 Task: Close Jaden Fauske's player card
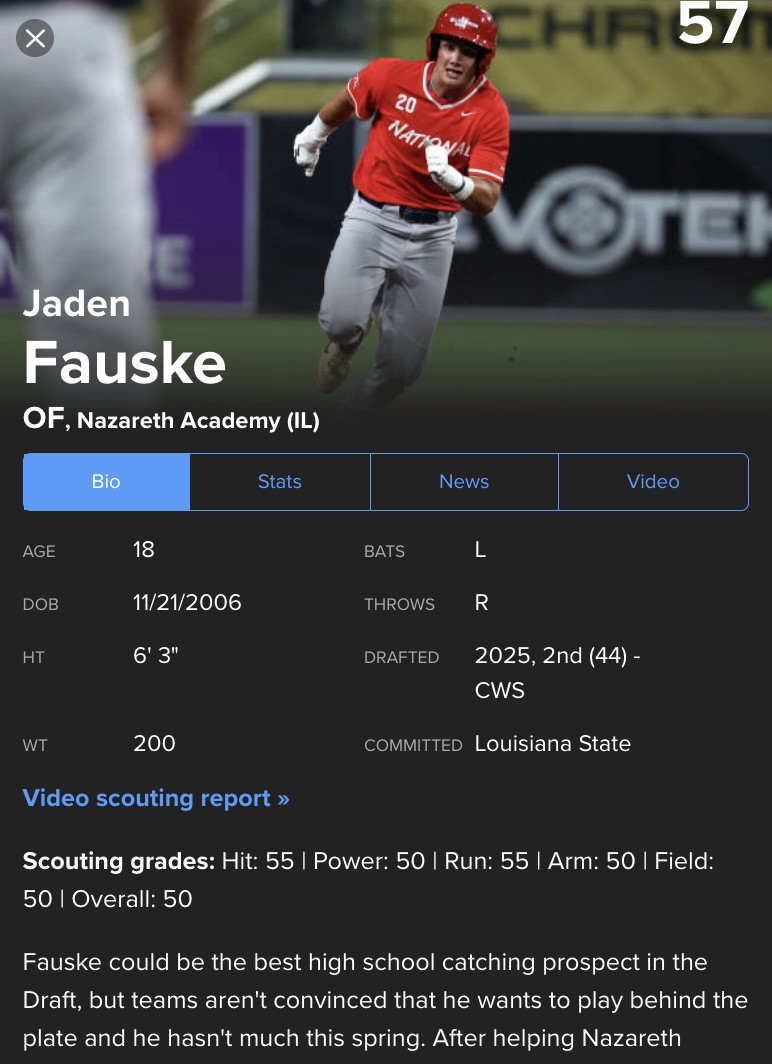pyautogui.click(x=35, y=39)
